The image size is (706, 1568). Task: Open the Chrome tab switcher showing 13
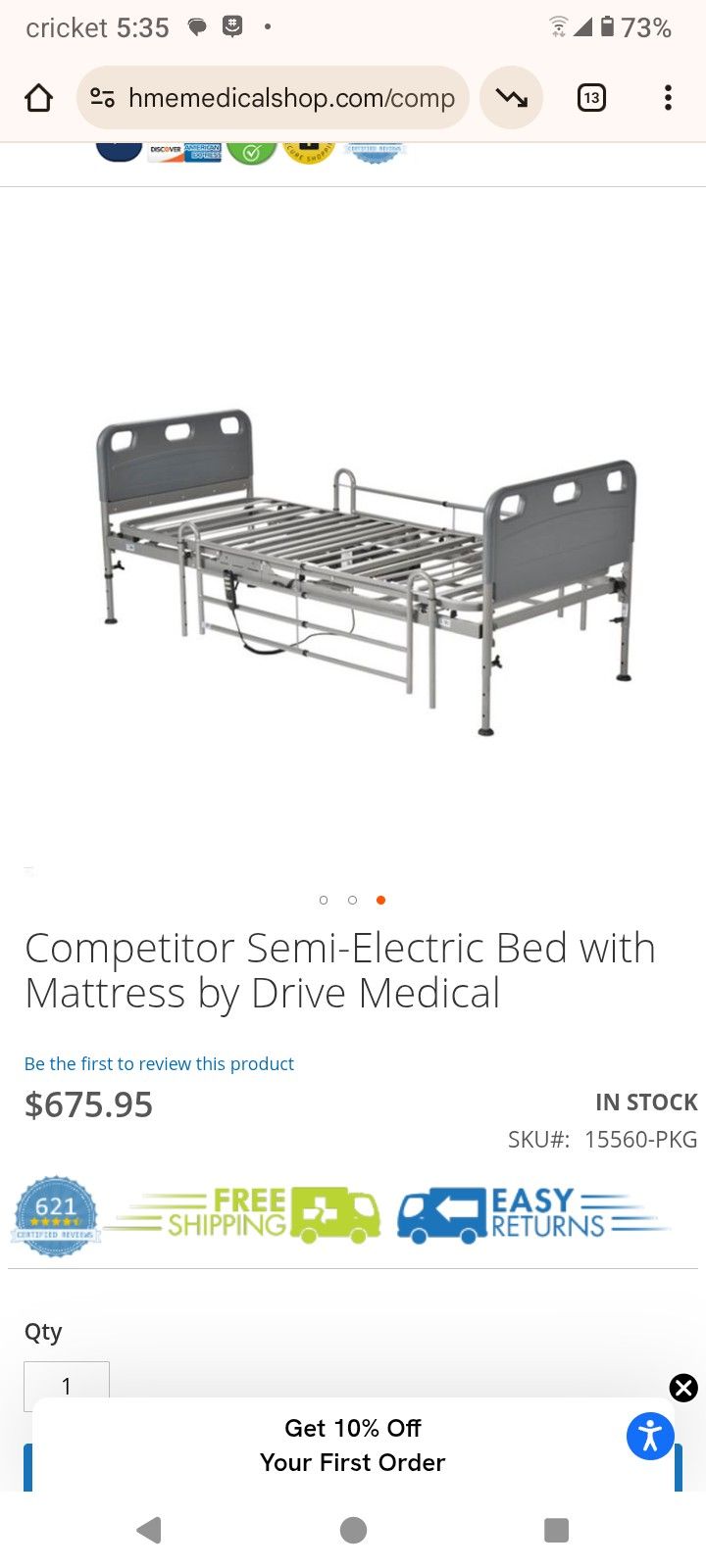coord(591,97)
